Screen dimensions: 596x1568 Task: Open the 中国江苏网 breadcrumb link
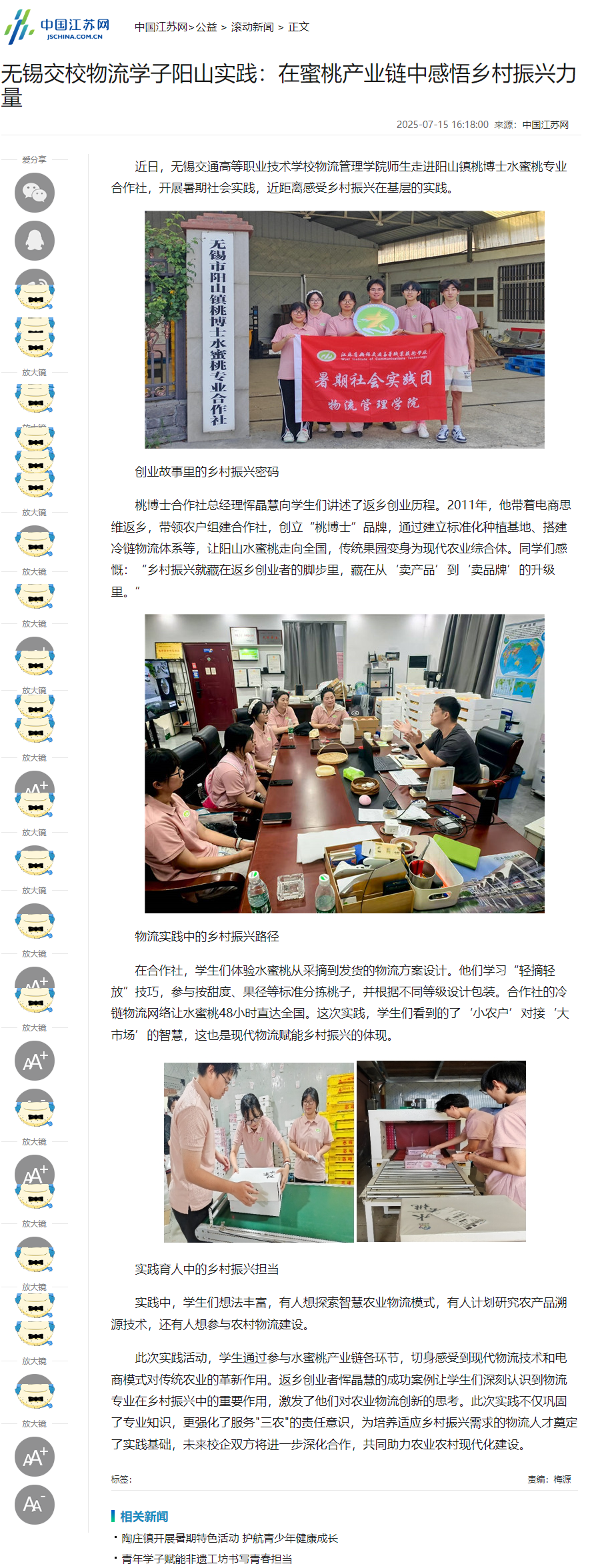[161, 27]
